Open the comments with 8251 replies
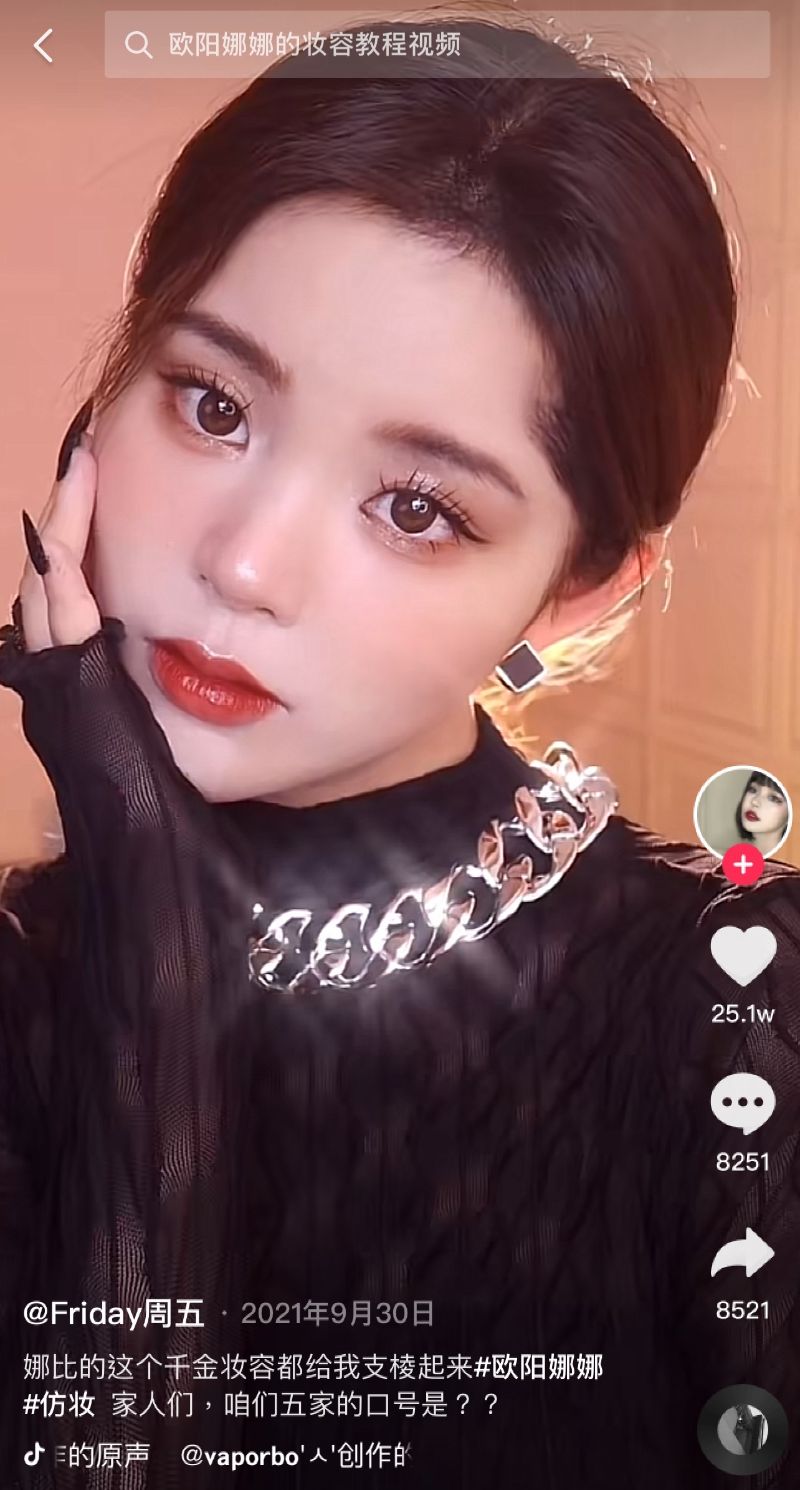800x1490 pixels. click(x=743, y=1104)
